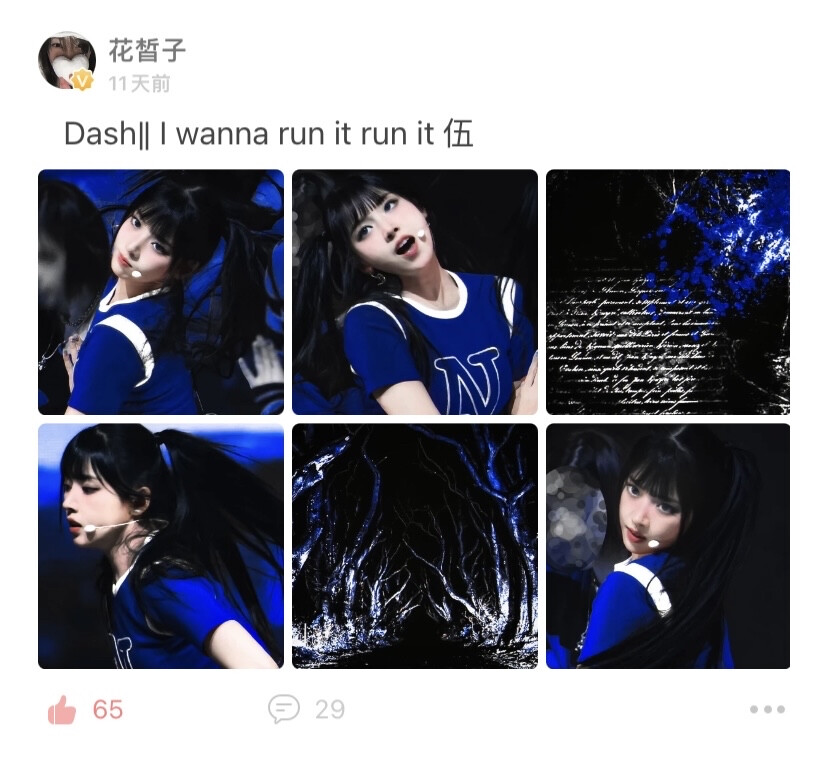This screenshot has width=828, height=757.
Task: Open the username 花皙子 link
Action: (x=147, y=50)
